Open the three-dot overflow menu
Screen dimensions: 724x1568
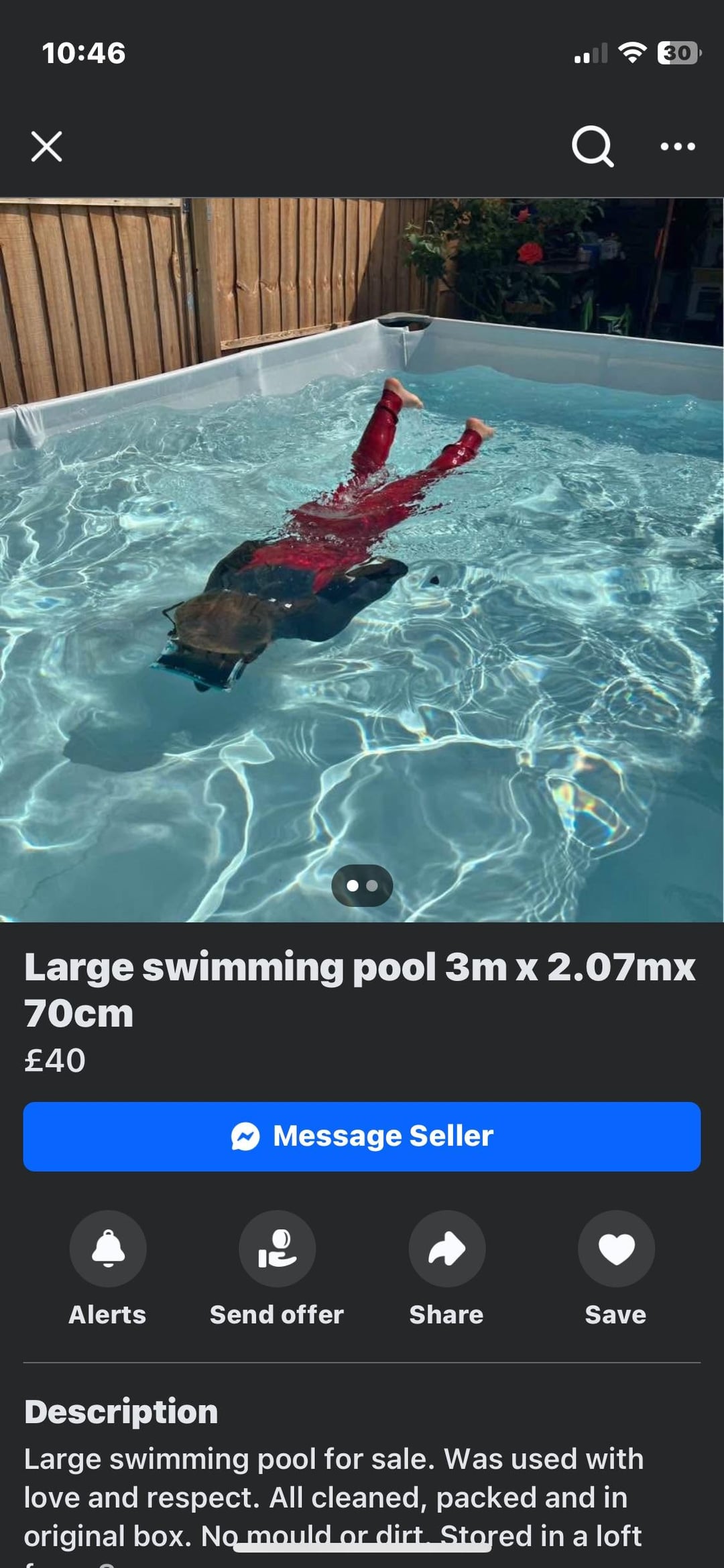click(x=677, y=146)
